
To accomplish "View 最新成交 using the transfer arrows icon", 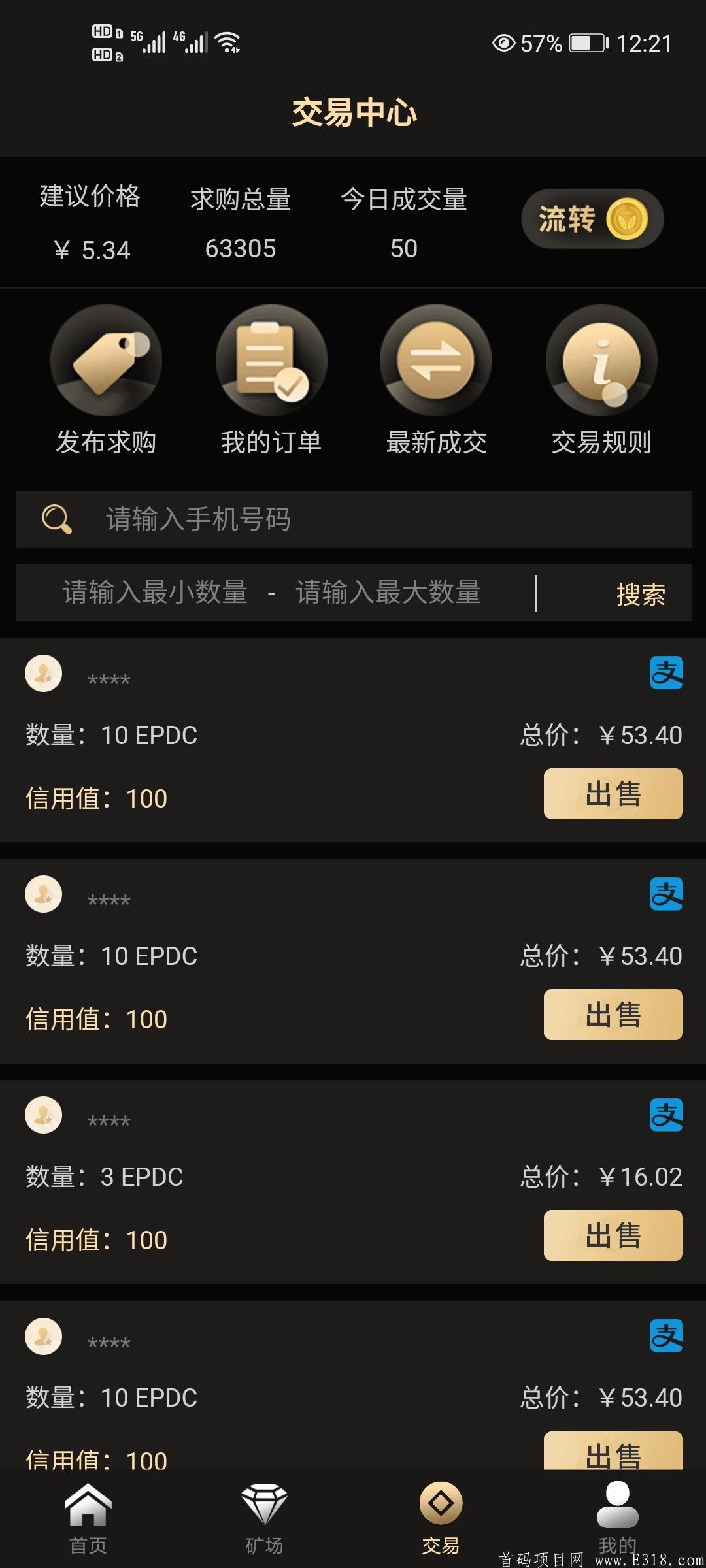I will [x=435, y=363].
